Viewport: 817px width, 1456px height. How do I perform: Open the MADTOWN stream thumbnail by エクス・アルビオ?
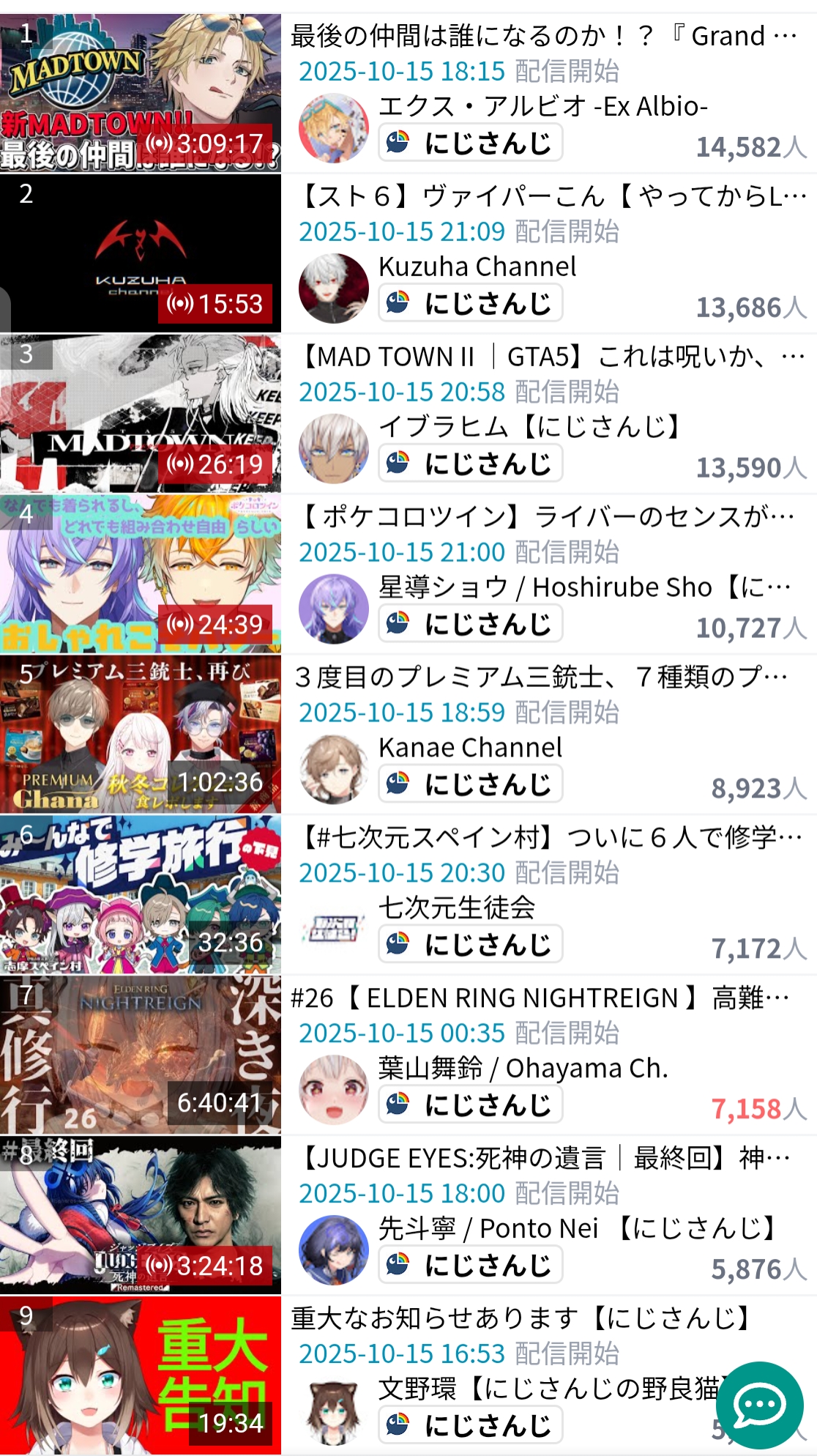coord(141,93)
